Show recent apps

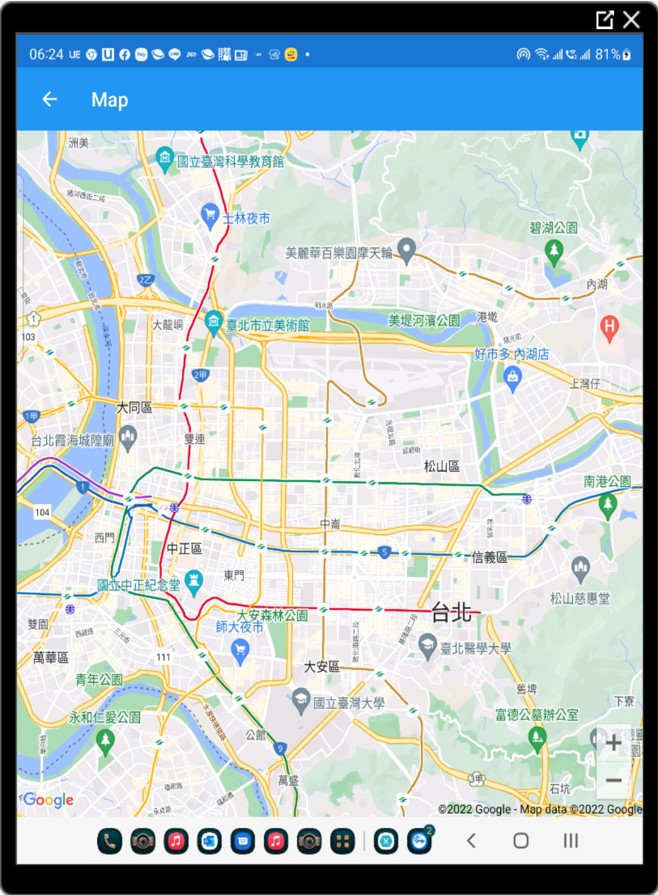click(x=571, y=841)
